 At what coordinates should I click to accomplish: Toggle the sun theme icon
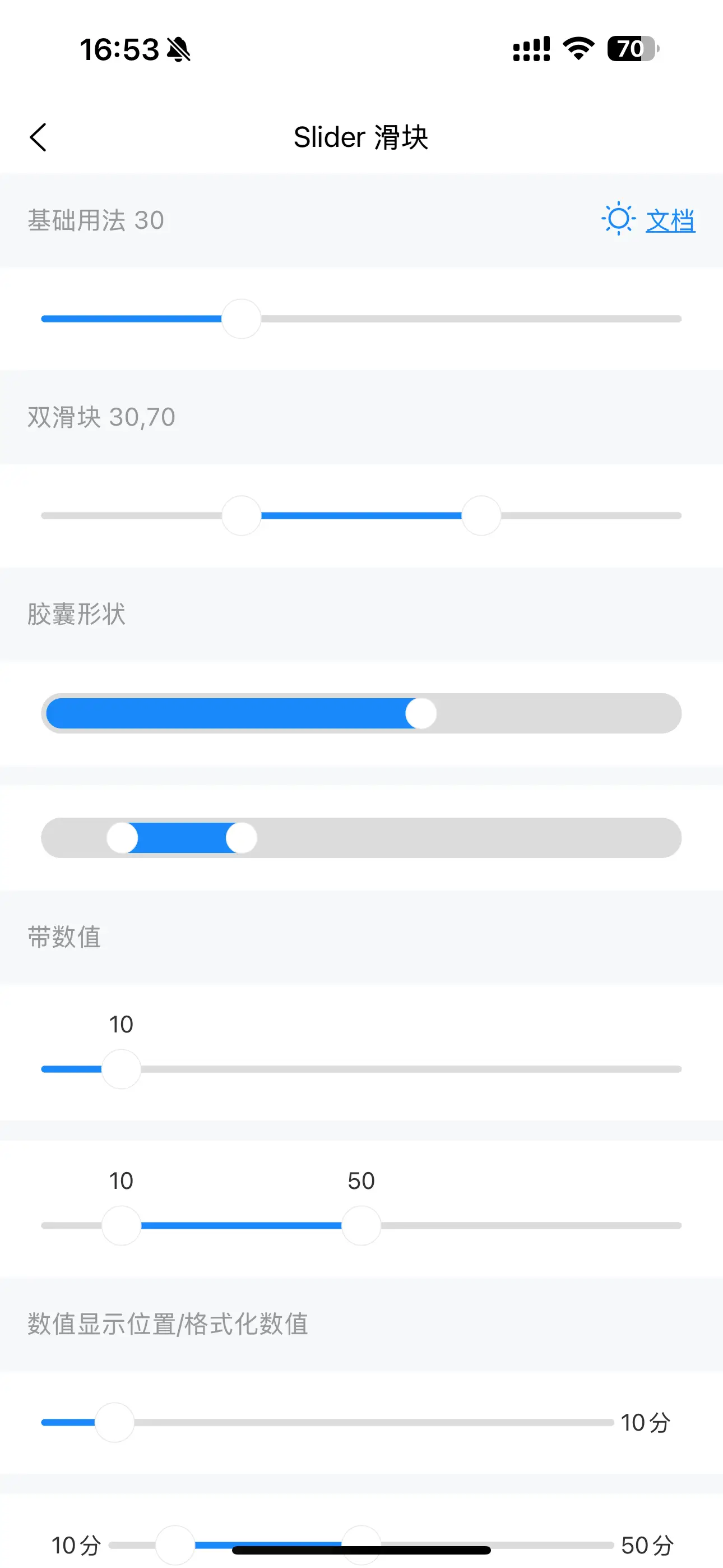618,219
